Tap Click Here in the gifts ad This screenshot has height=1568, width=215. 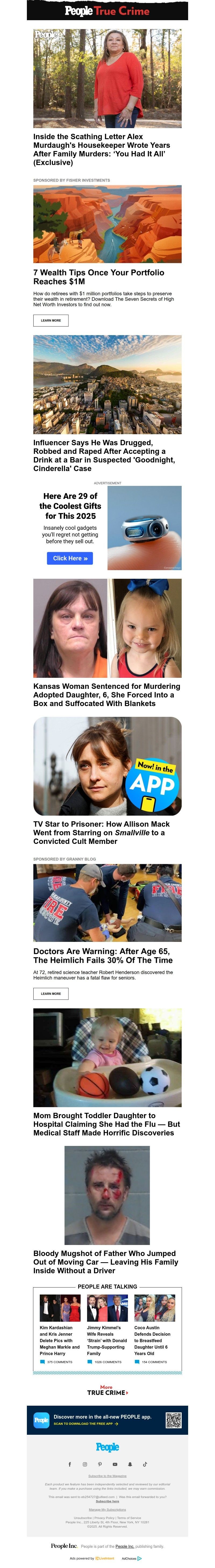(x=70, y=558)
